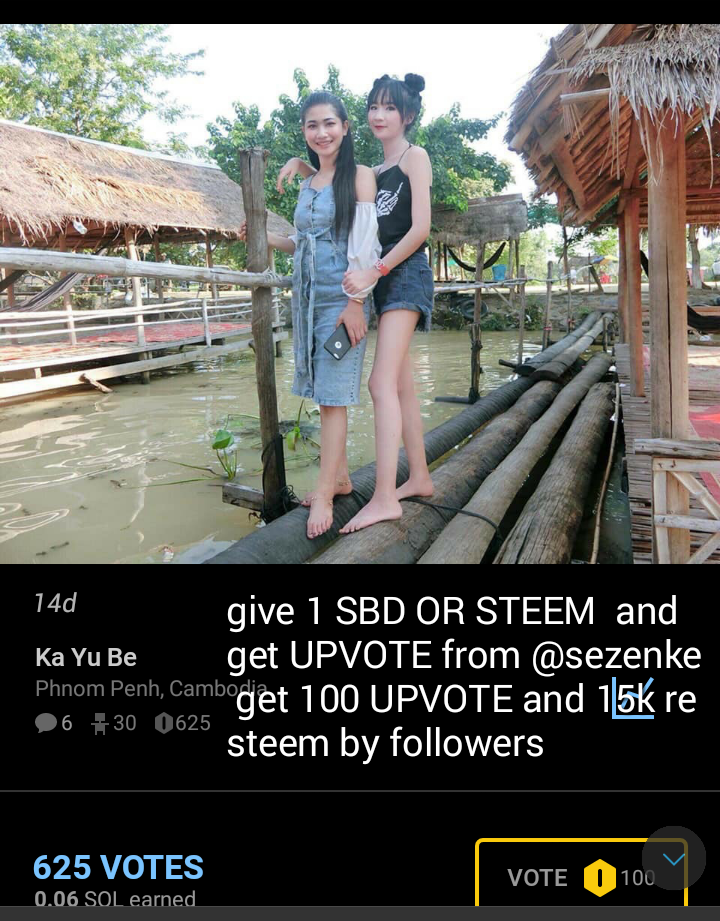Tap the repost icon showing 30
The image size is (720, 921).
point(100,722)
